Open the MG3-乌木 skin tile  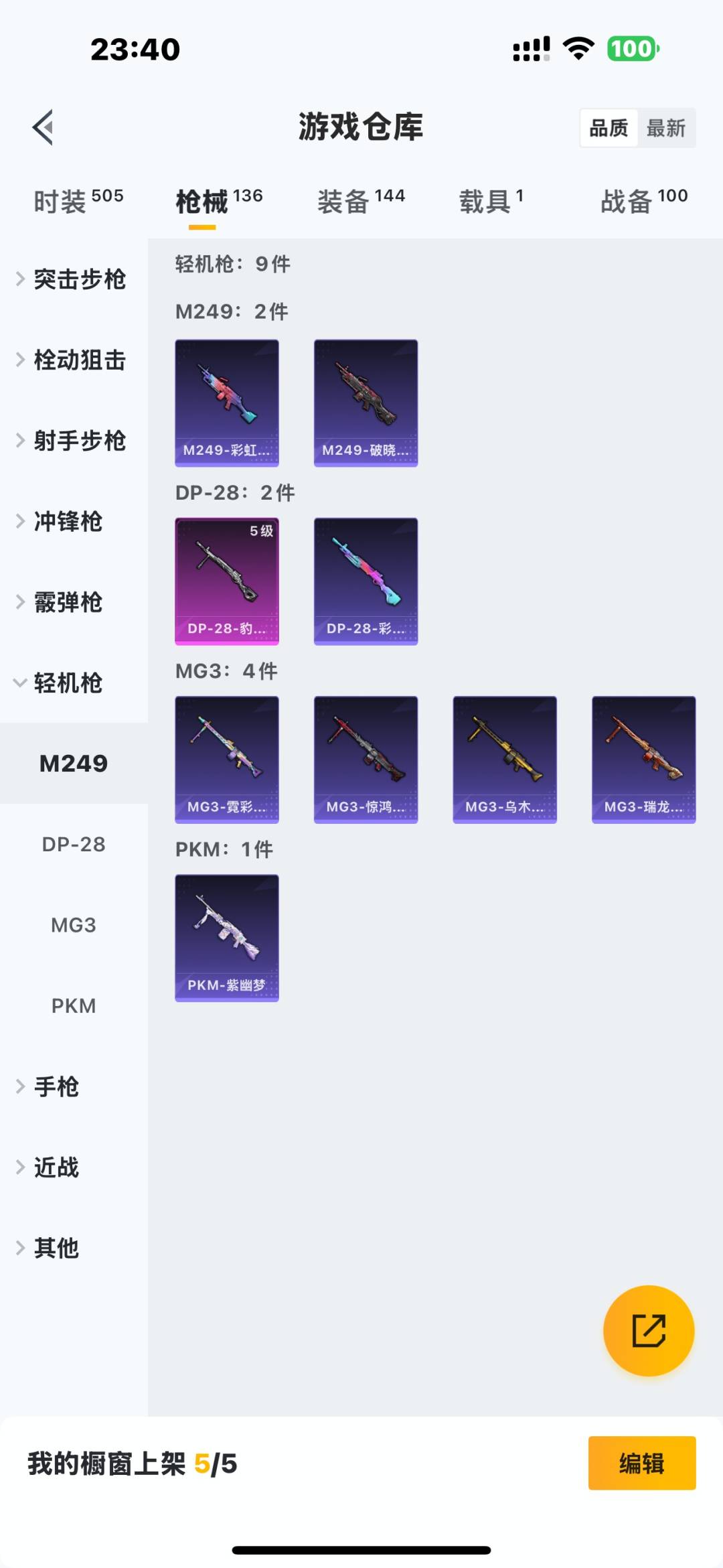click(505, 760)
